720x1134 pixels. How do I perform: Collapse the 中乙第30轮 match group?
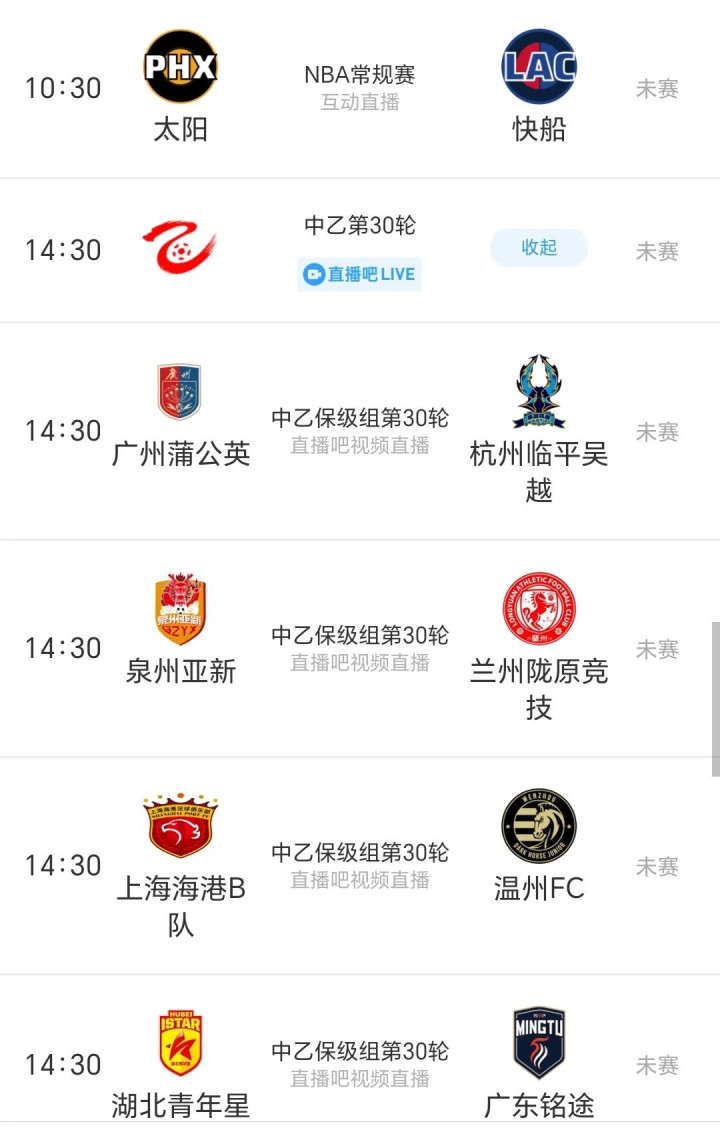(538, 248)
